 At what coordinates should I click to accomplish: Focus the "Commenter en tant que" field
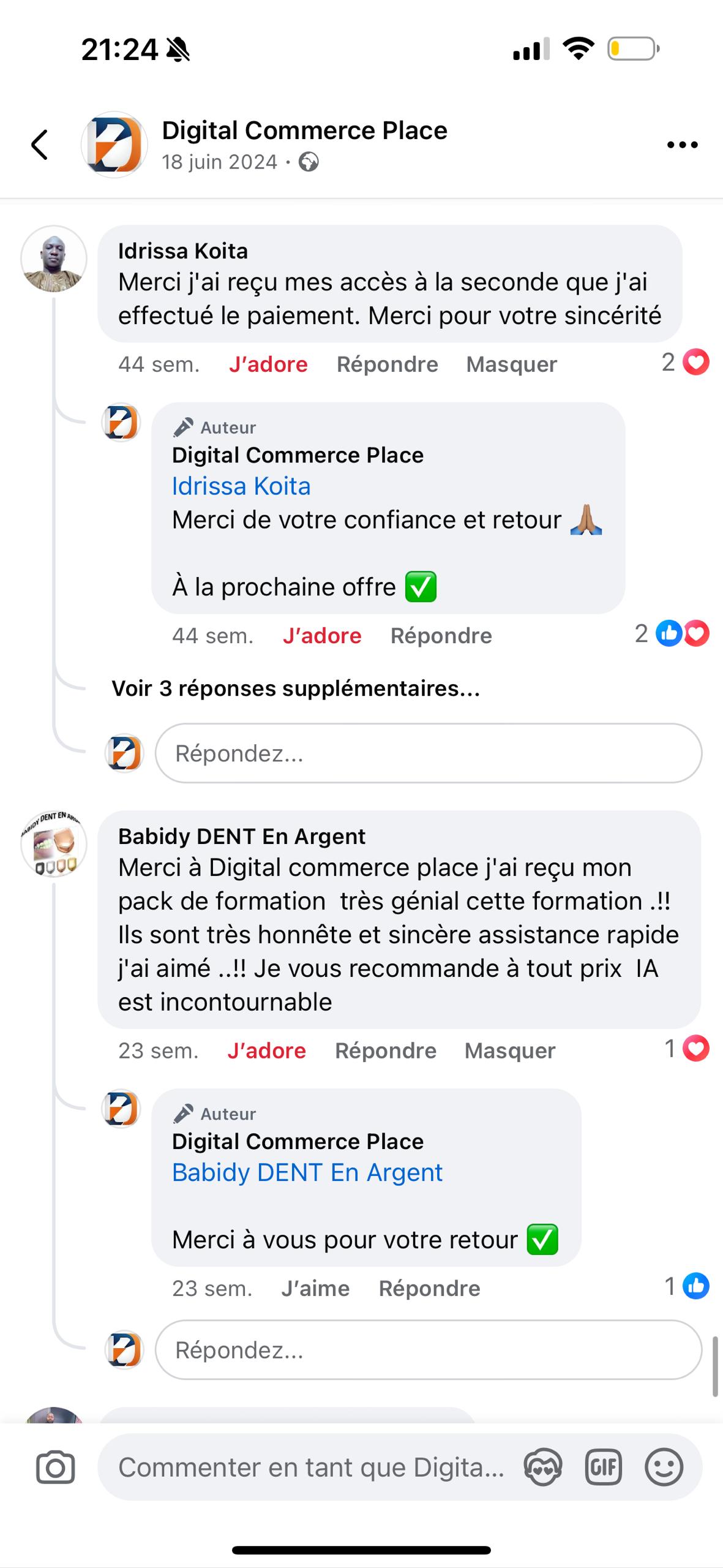pyautogui.click(x=311, y=1468)
